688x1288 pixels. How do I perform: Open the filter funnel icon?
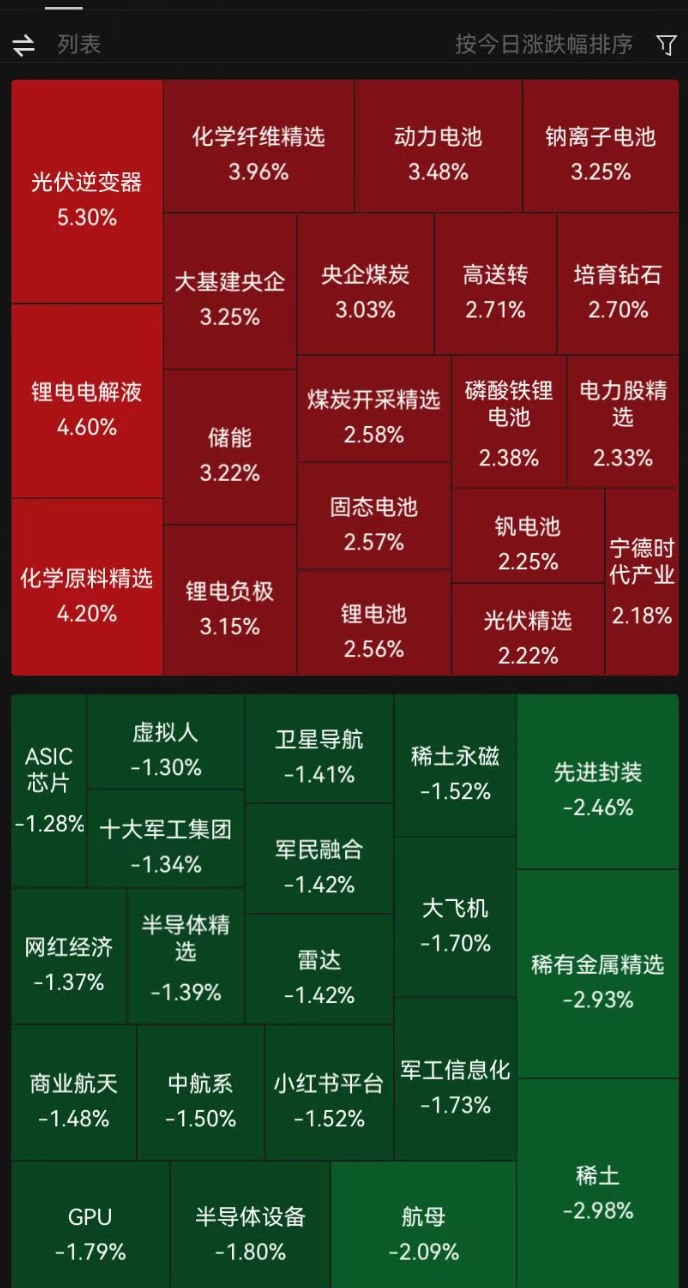pyautogui.click(x=666, y=44)
